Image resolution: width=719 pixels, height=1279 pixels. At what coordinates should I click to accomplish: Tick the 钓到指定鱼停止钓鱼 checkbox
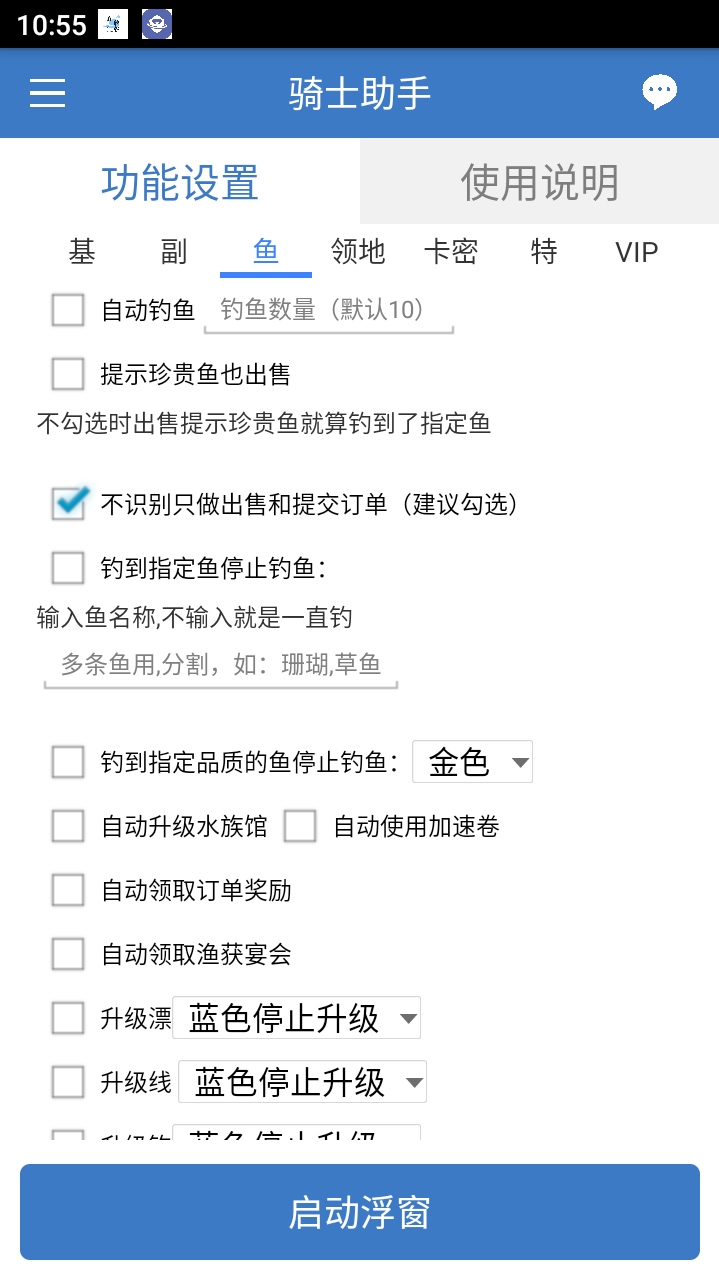[x=68, y=568]
